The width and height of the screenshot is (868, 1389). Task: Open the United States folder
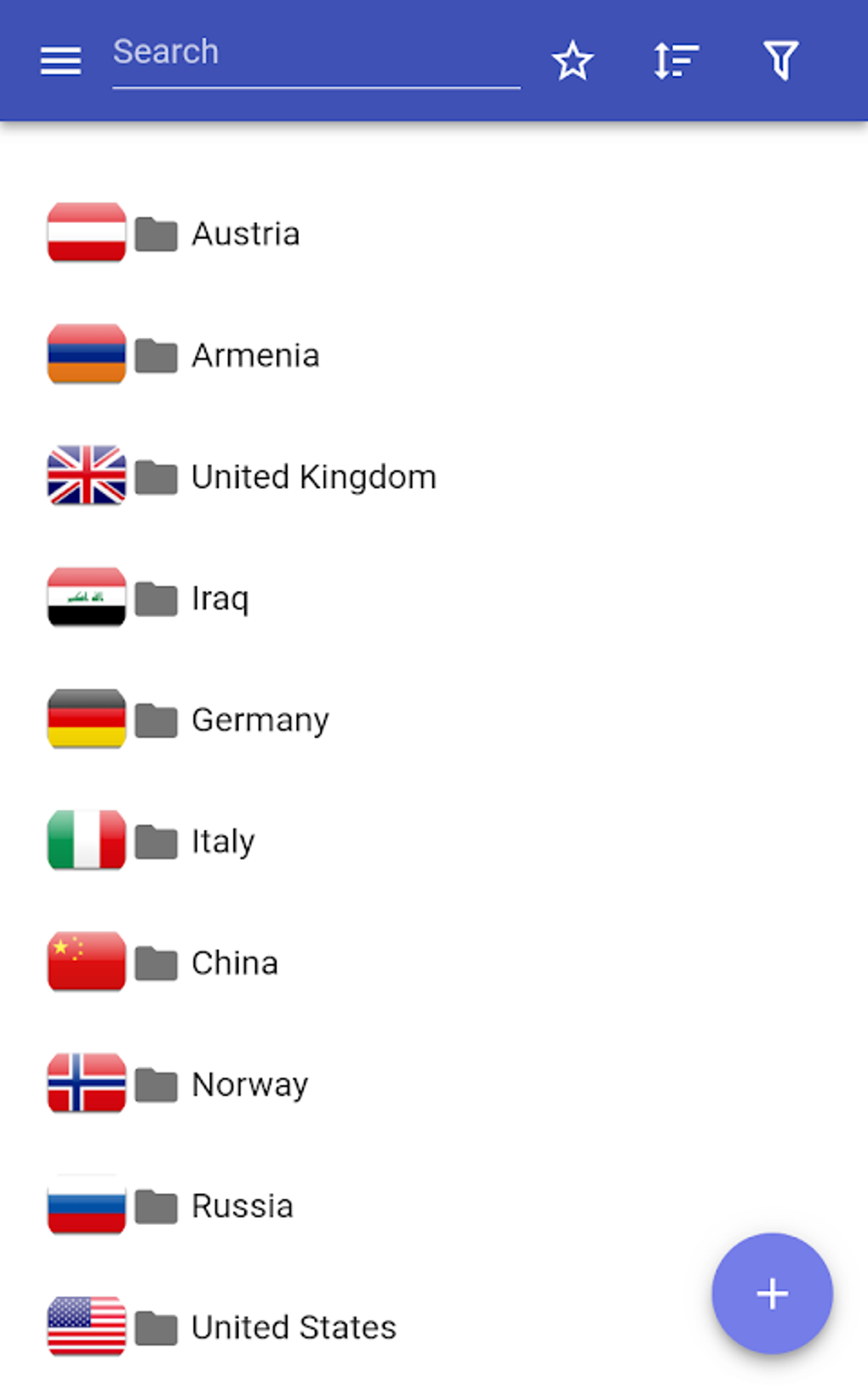point(293,1328)
